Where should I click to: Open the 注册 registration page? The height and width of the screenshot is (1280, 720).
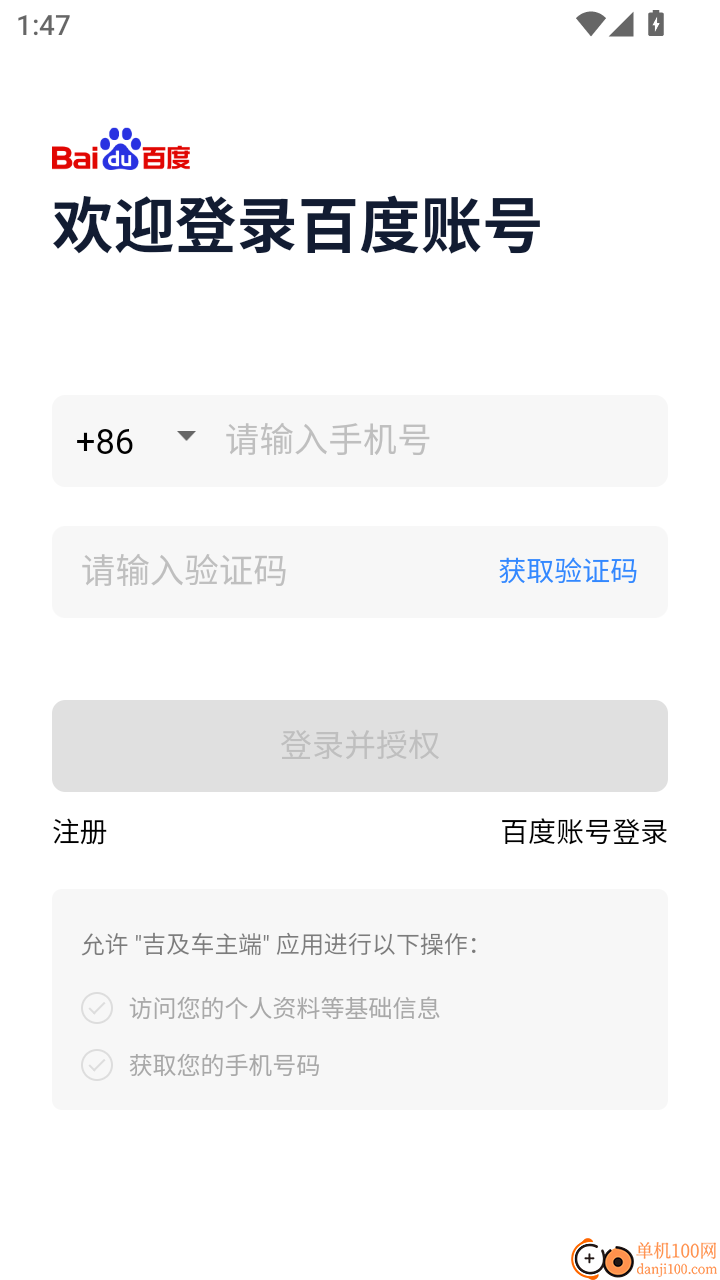80,832
